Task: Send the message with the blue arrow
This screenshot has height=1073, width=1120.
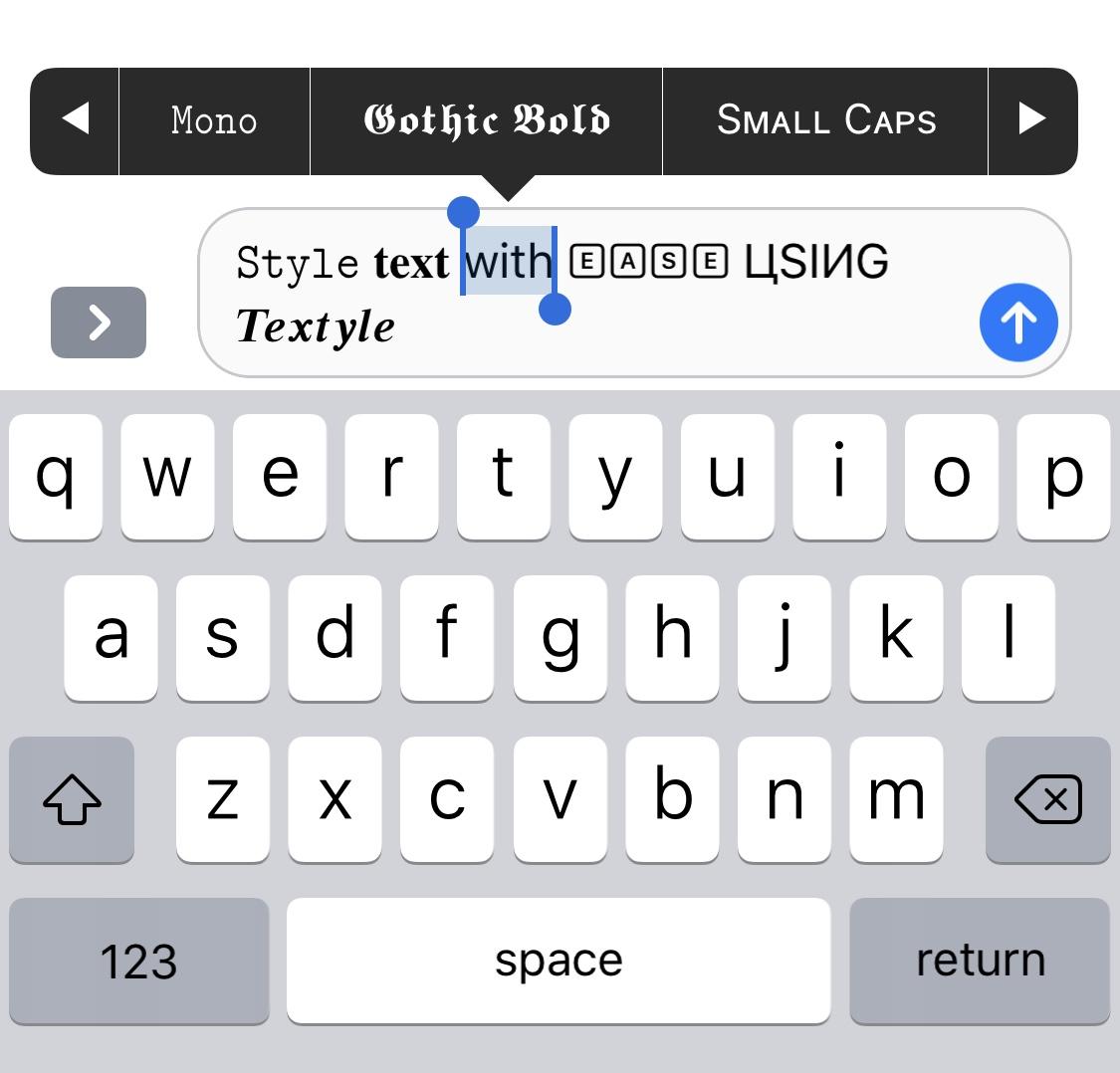Action: pos(1017,322)
